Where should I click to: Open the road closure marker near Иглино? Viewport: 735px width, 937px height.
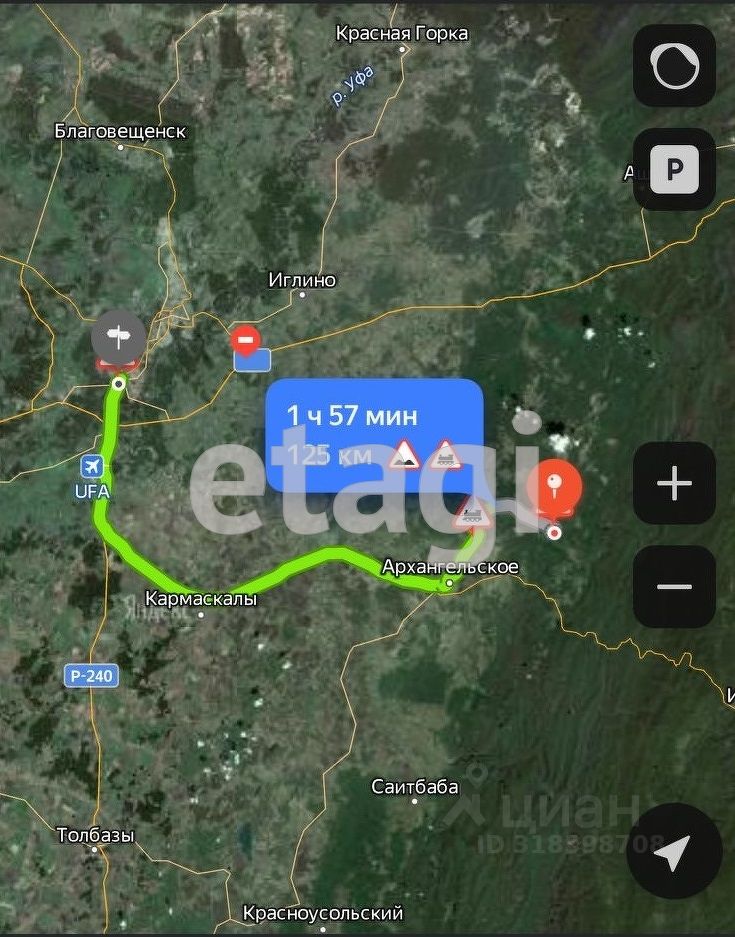tap(246, 342)
